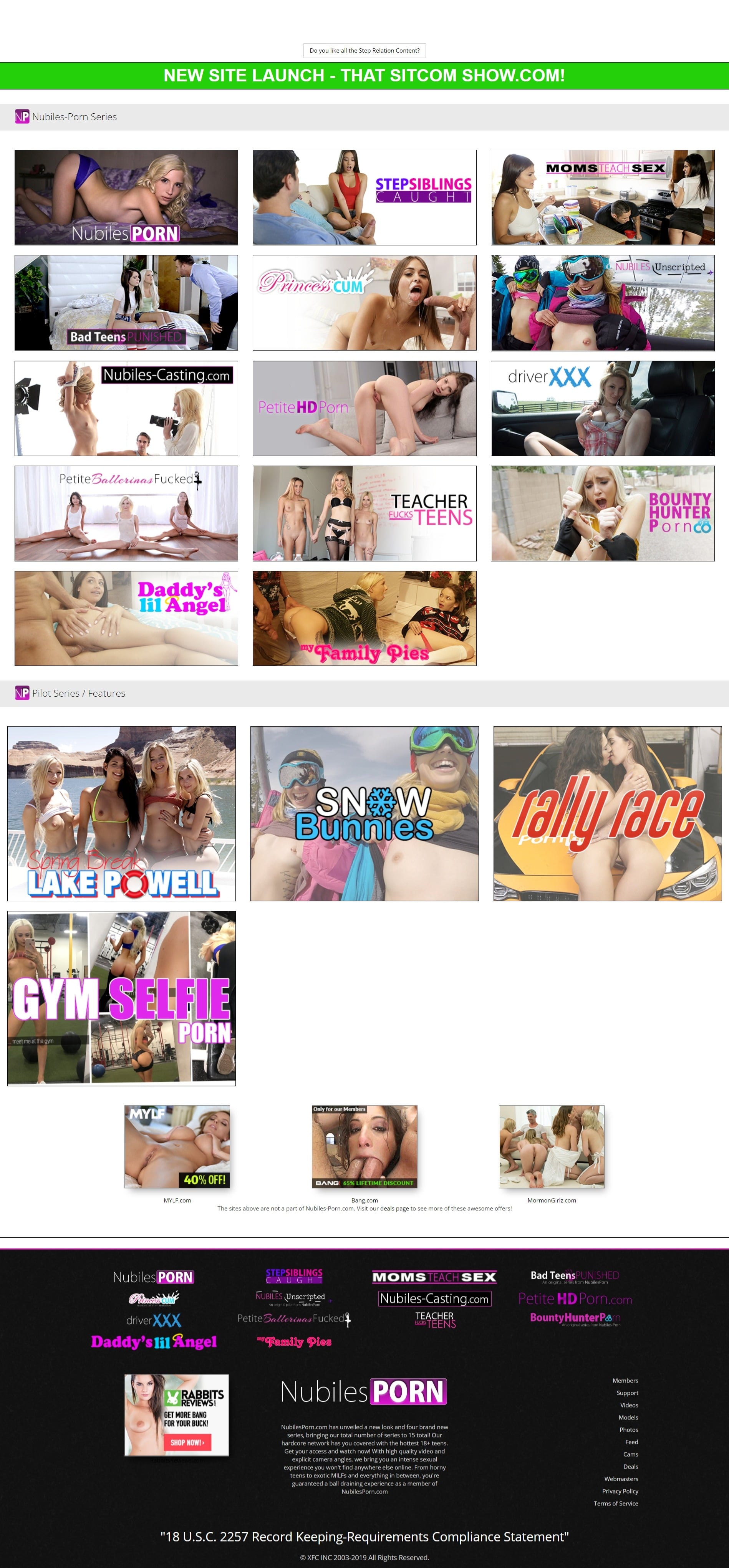Open the 2257 Compliance Statement link
Screen dimensions: 729x1568
364,1537
